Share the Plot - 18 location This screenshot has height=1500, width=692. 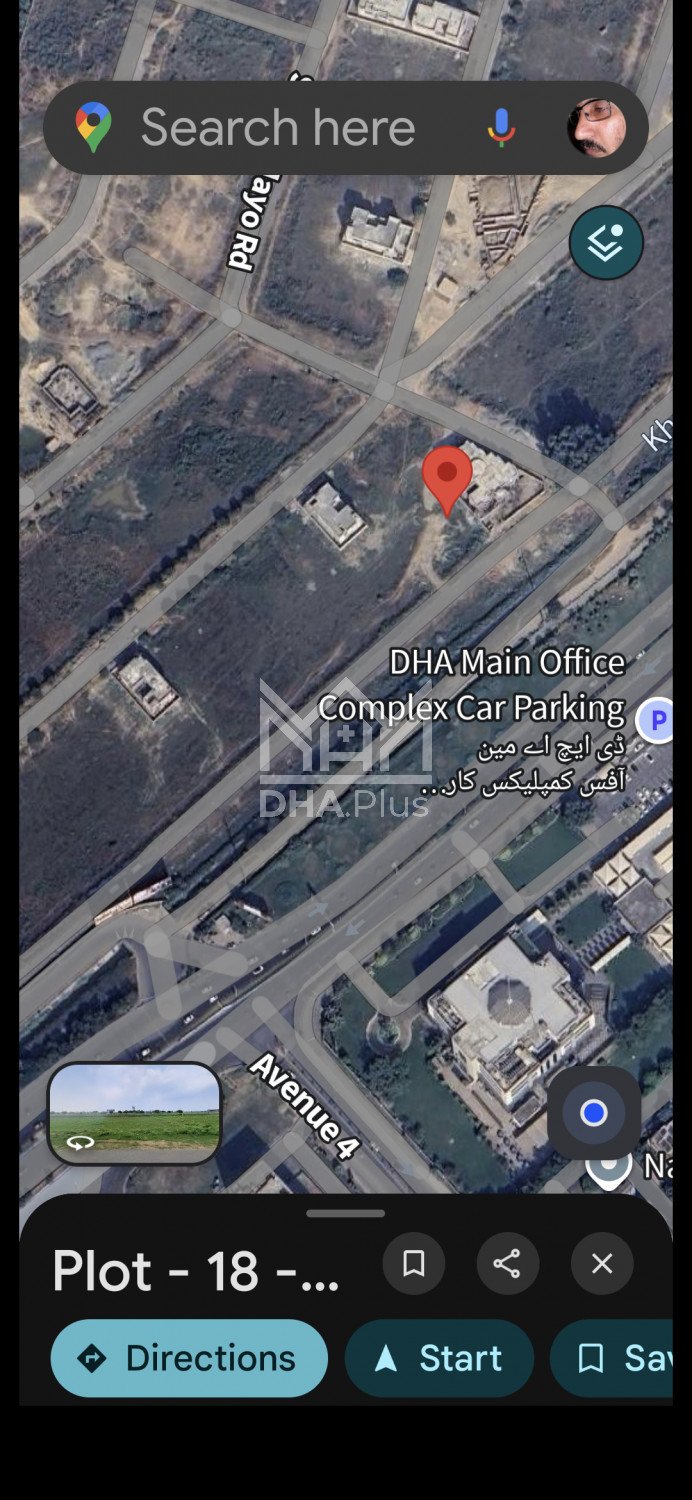(507, 1264)
